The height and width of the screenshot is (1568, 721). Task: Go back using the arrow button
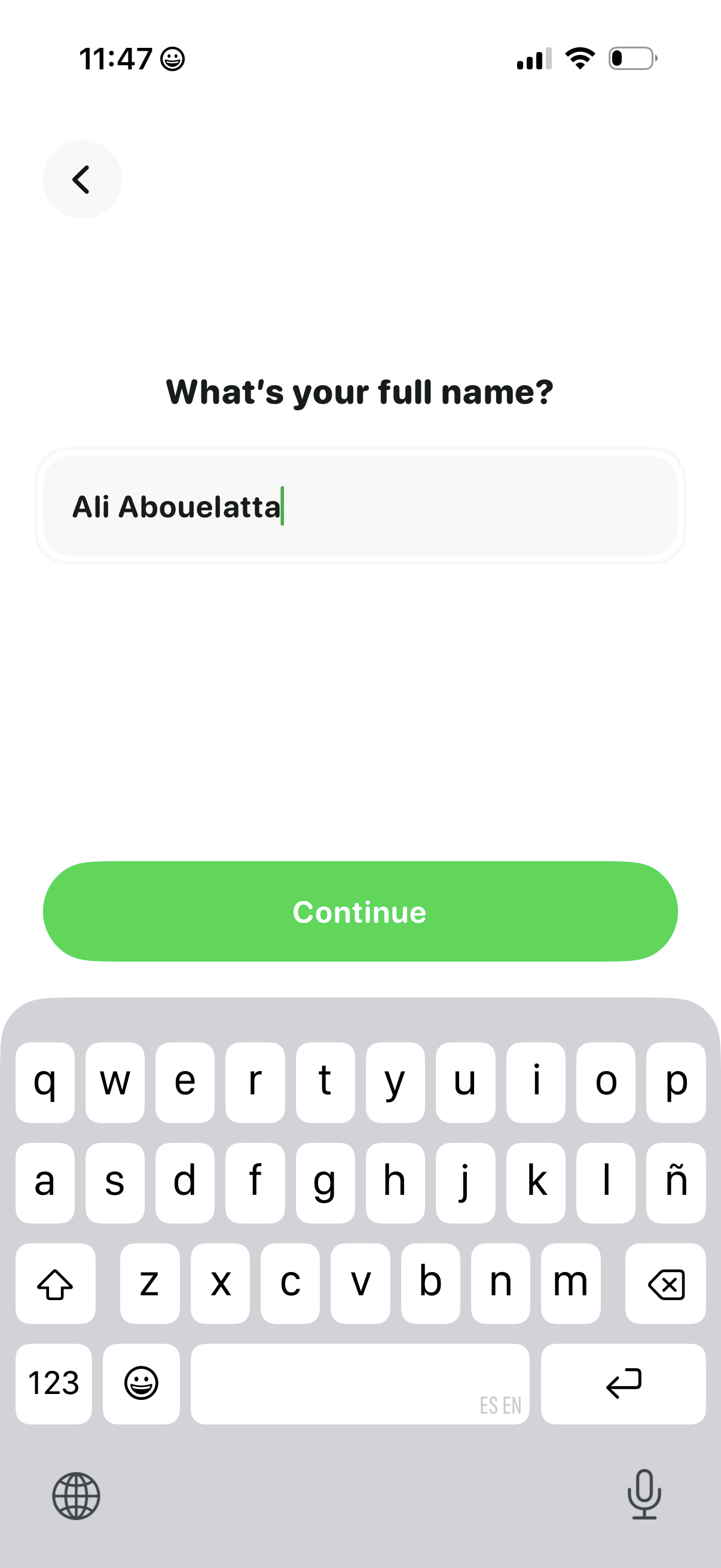[82, 179]
